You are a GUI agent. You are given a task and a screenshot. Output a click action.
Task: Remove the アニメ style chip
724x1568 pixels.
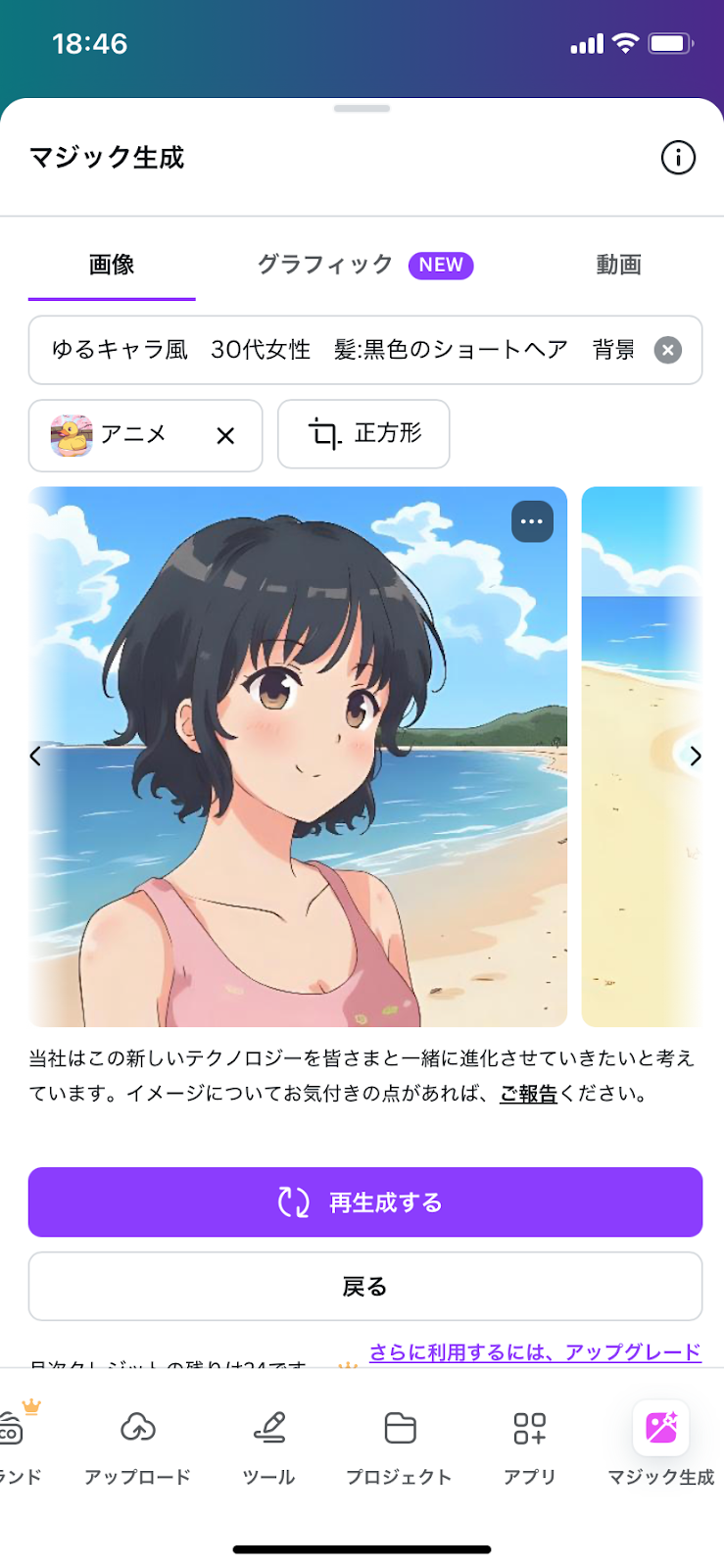click(225, 436)
